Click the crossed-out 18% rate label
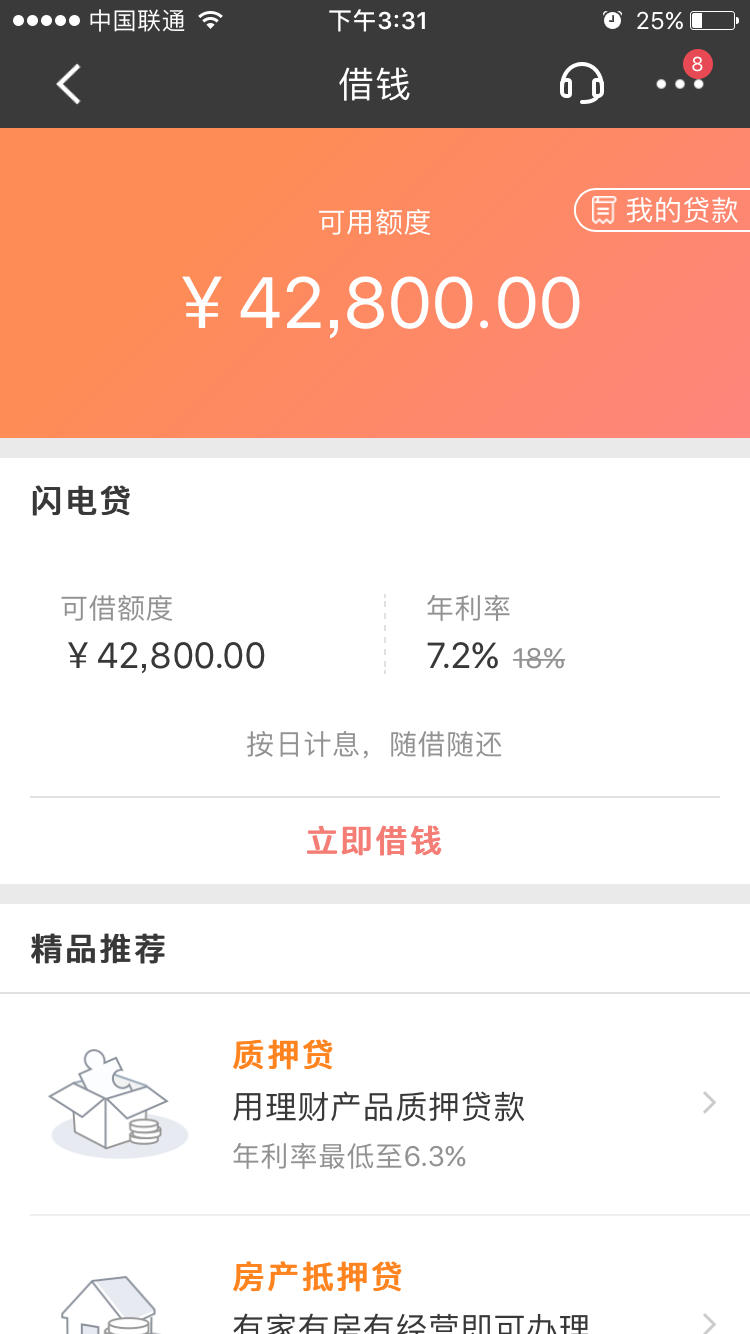Image resolution: width=750 pixels, height=1334 pixels. (x=542, y=657)
